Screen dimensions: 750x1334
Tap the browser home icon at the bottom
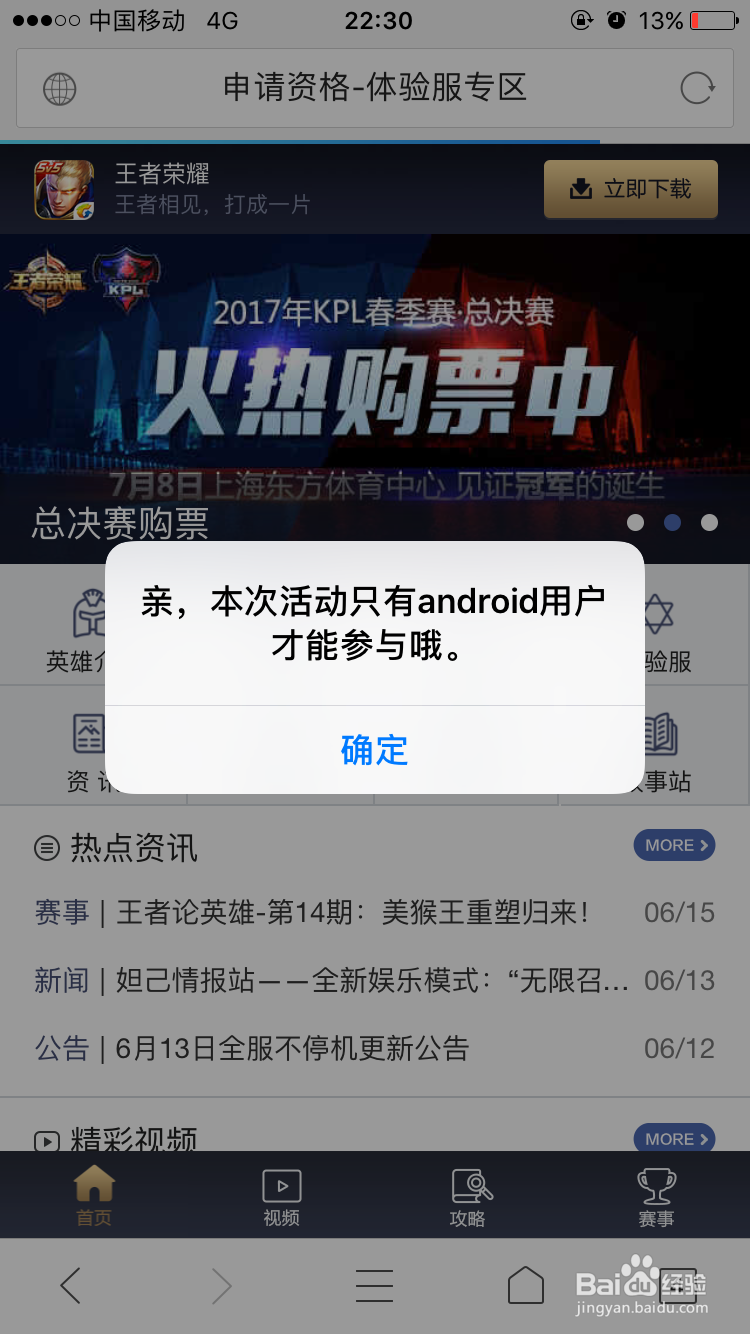(x=526, y=1285)
